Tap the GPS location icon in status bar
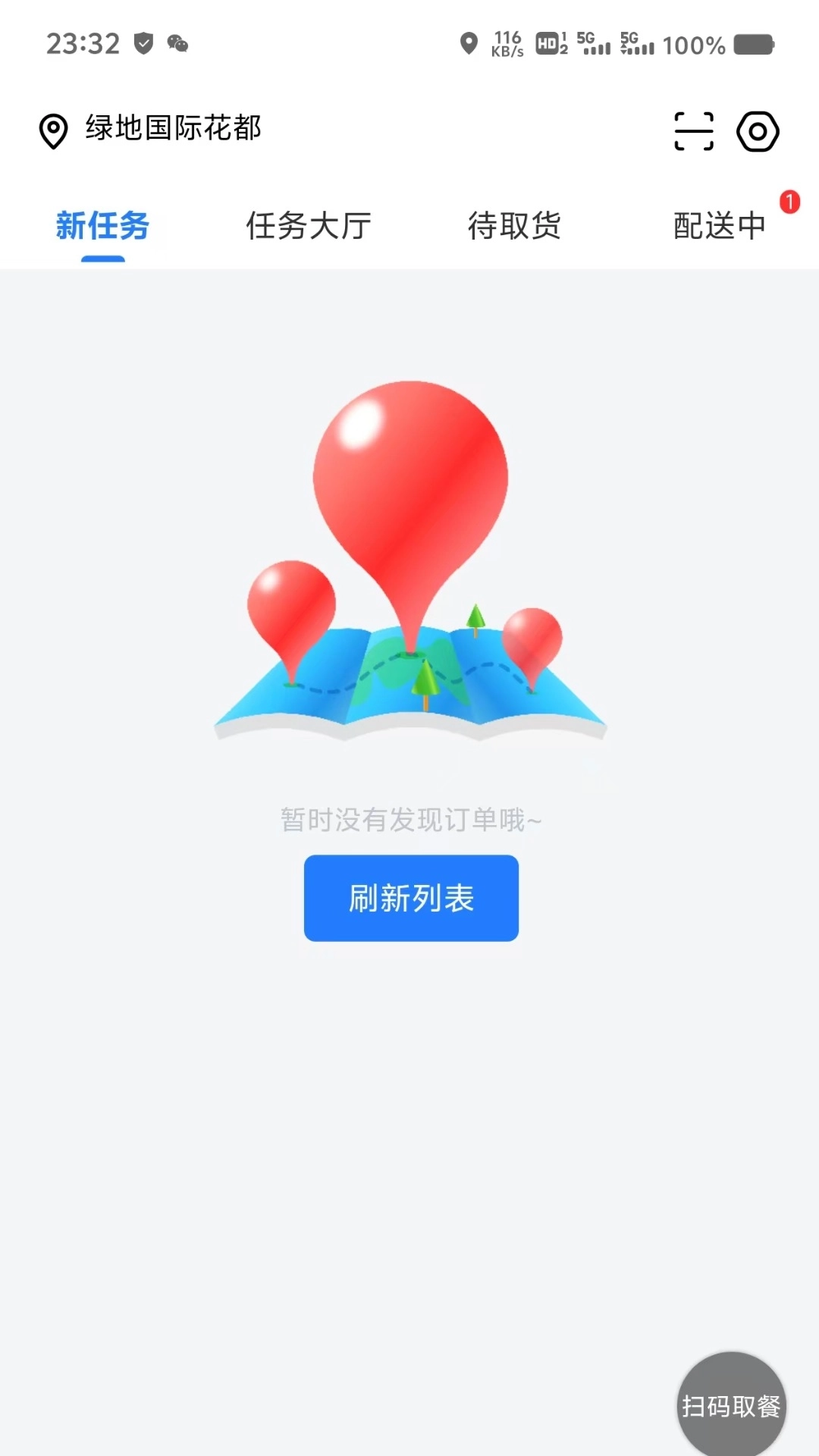The image size is (819, 1456). 469,44
